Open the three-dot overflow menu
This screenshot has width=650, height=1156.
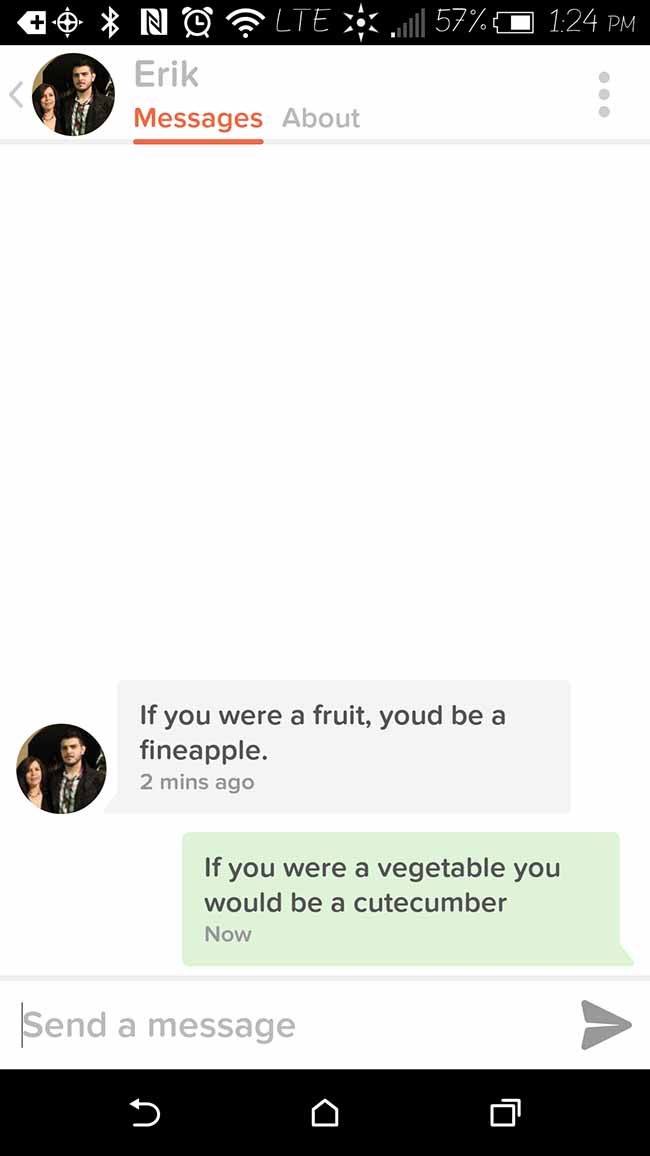(x=604, y=94)
